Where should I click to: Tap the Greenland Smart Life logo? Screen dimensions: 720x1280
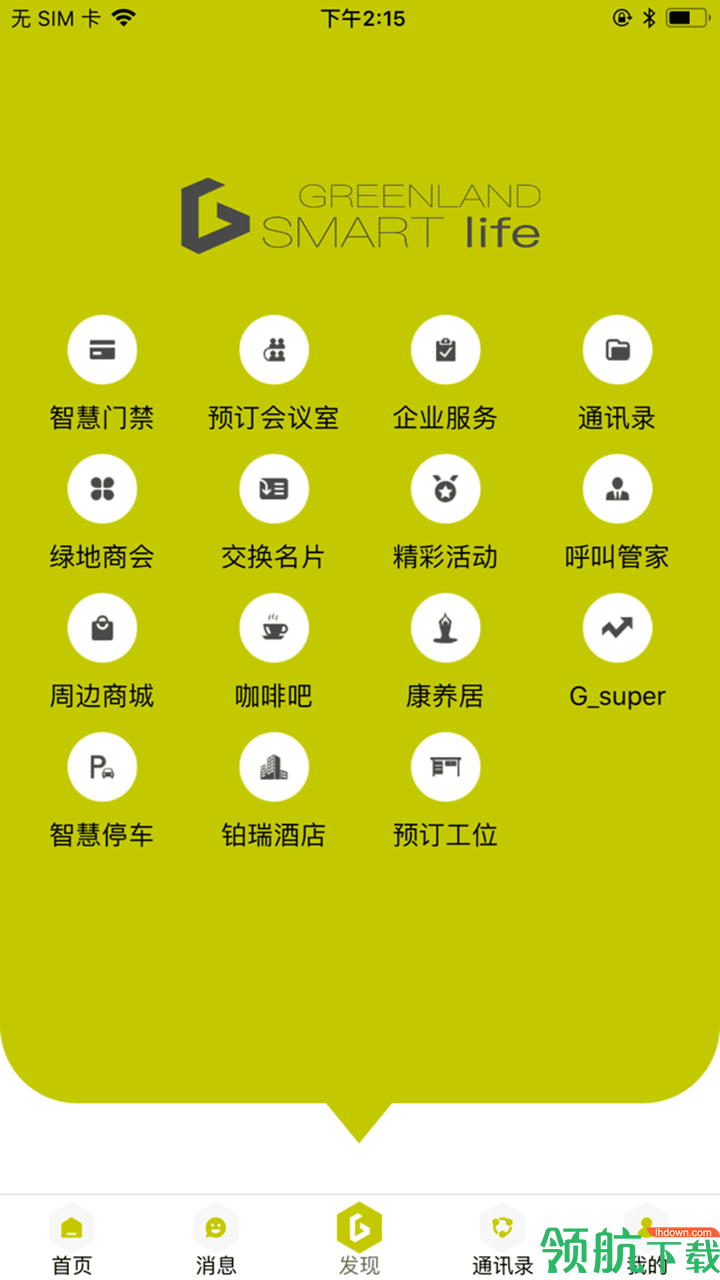click(x=360, y=217)
